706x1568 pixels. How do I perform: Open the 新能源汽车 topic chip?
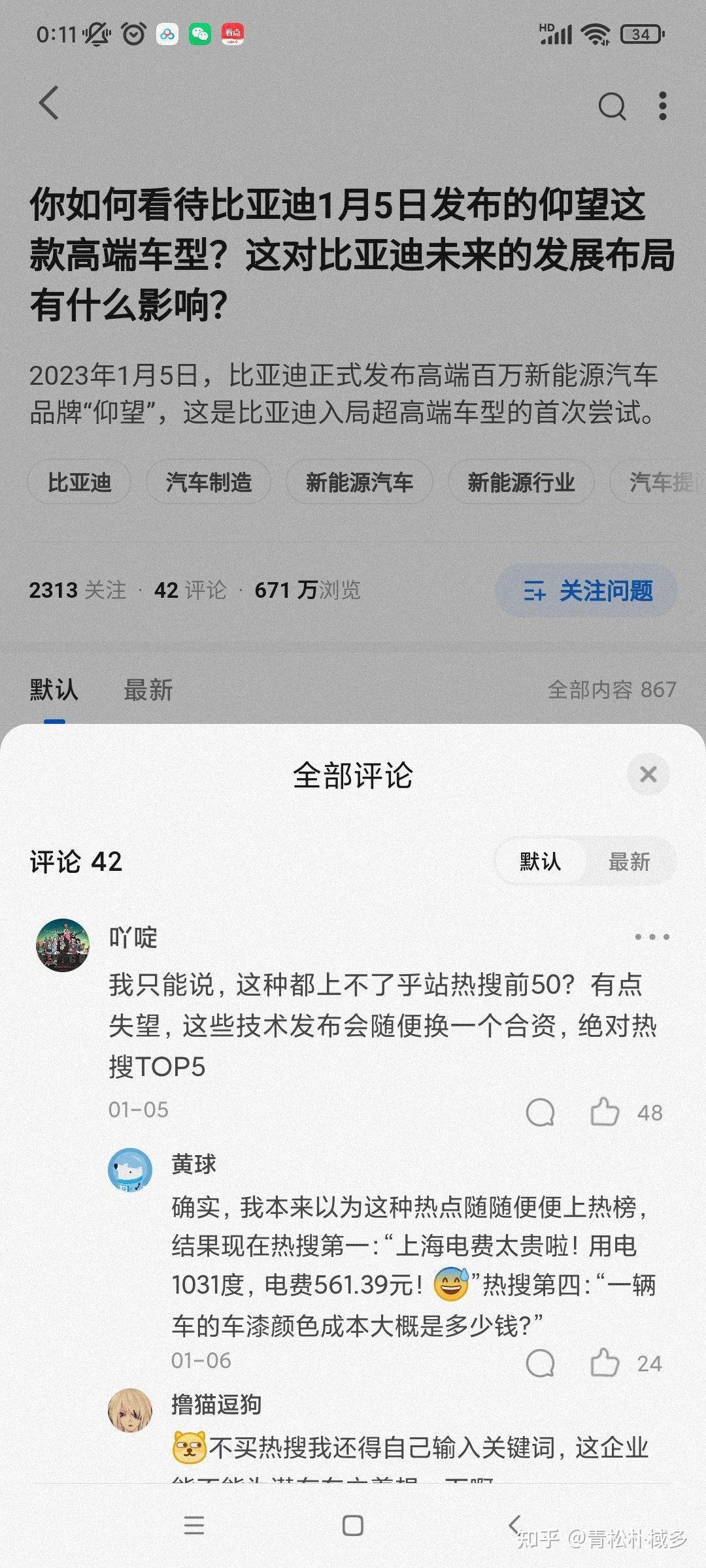[x=359, y=482]
